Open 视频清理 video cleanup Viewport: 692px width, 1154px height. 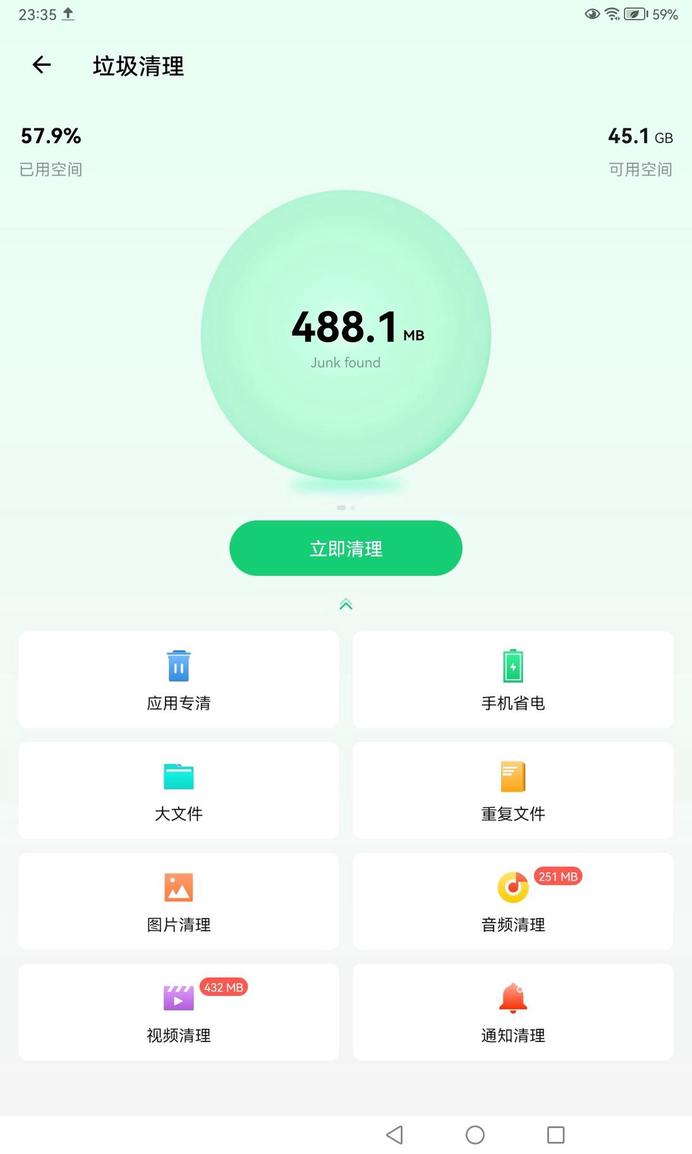[x=178, y=1012]
